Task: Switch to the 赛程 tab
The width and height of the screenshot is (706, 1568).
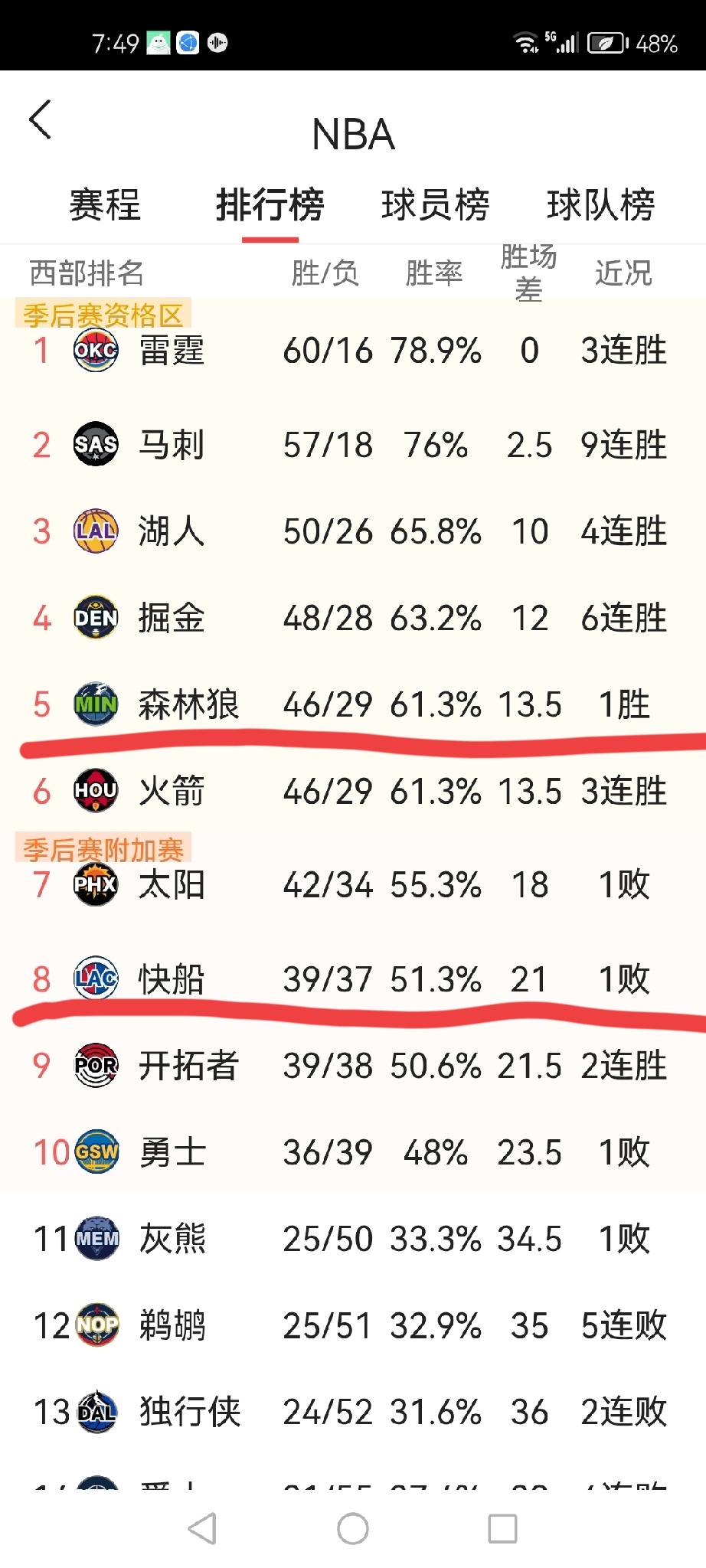Action: (105, 204)
